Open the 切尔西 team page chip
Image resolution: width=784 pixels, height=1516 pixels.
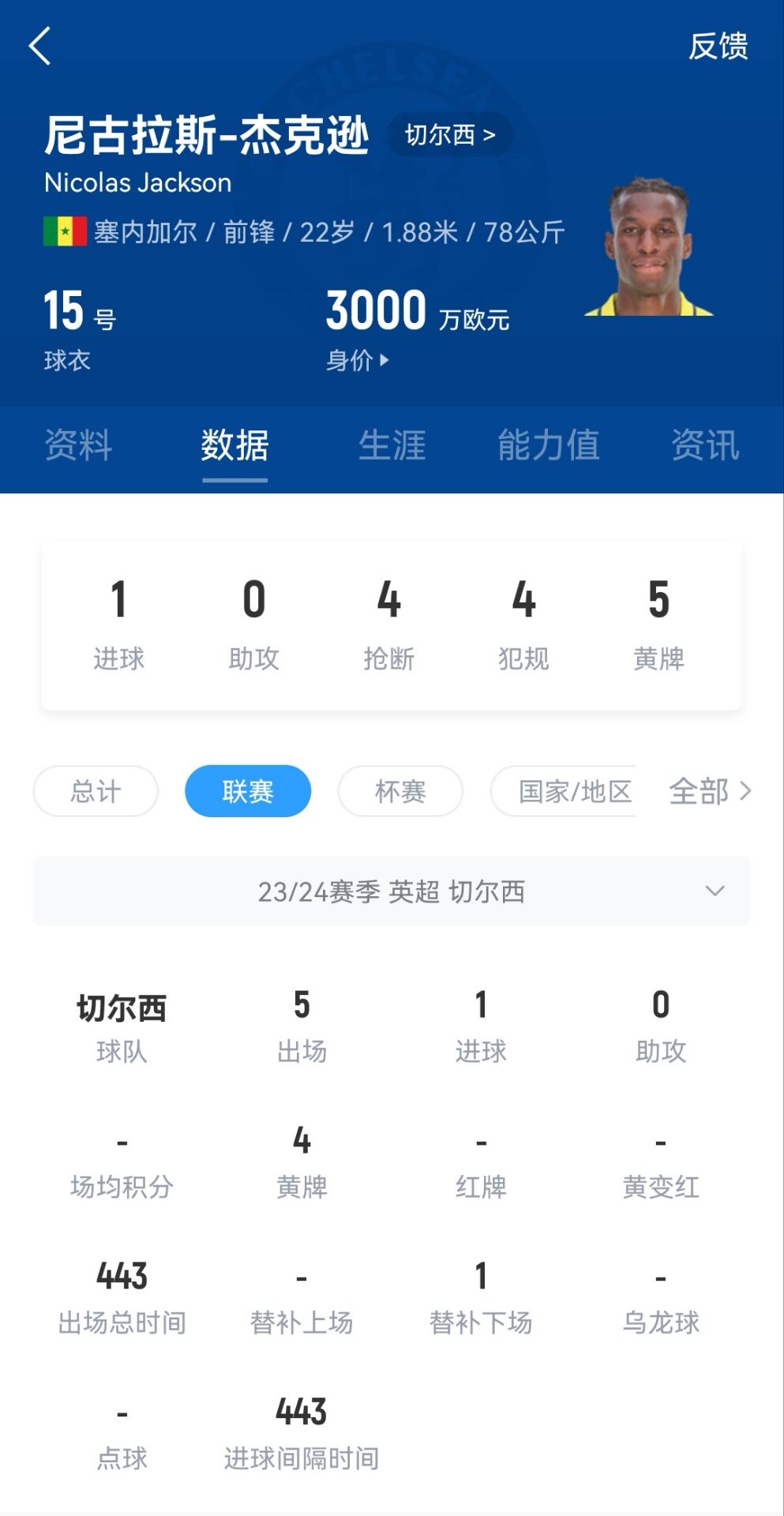(x=449, y=135)
